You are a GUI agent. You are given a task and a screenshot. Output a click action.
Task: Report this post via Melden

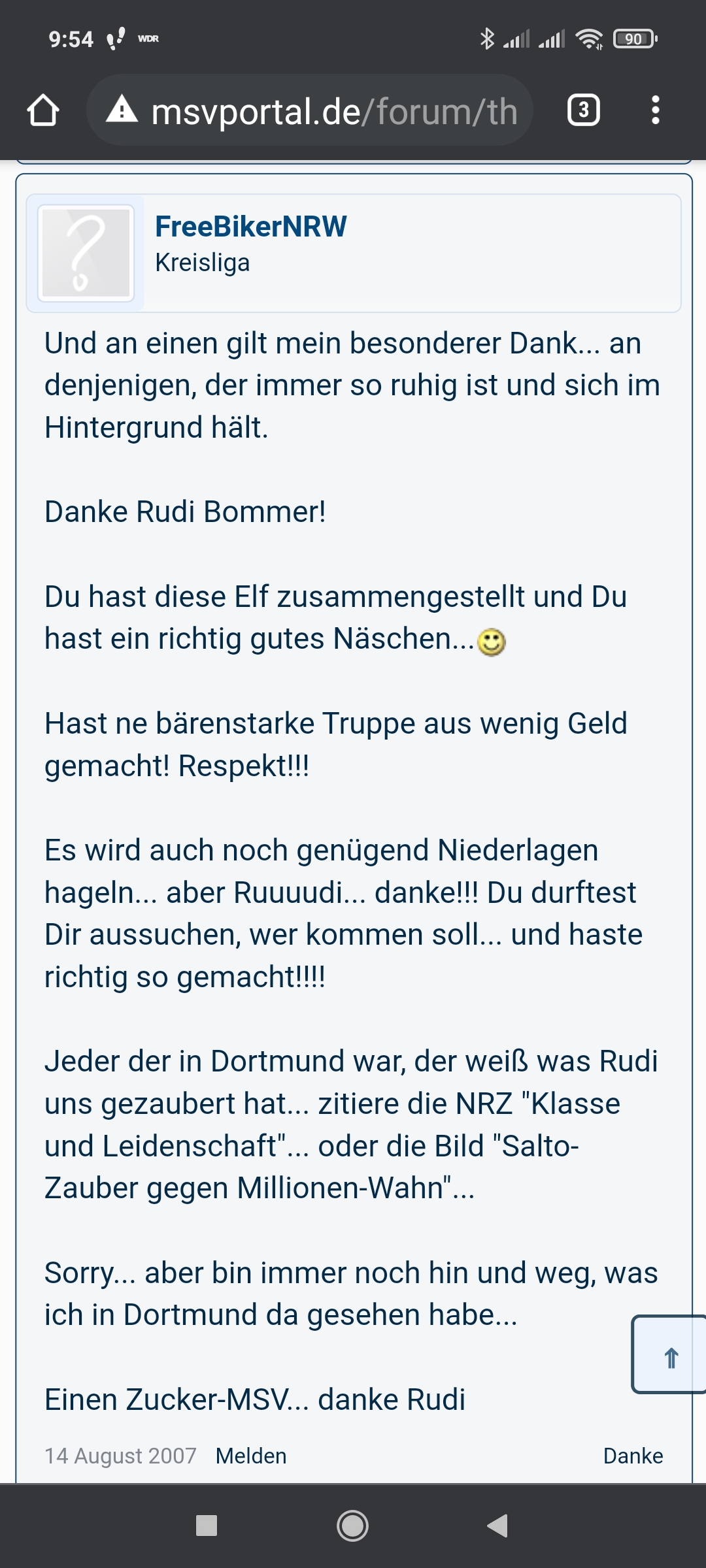[x=251, y=1456]
